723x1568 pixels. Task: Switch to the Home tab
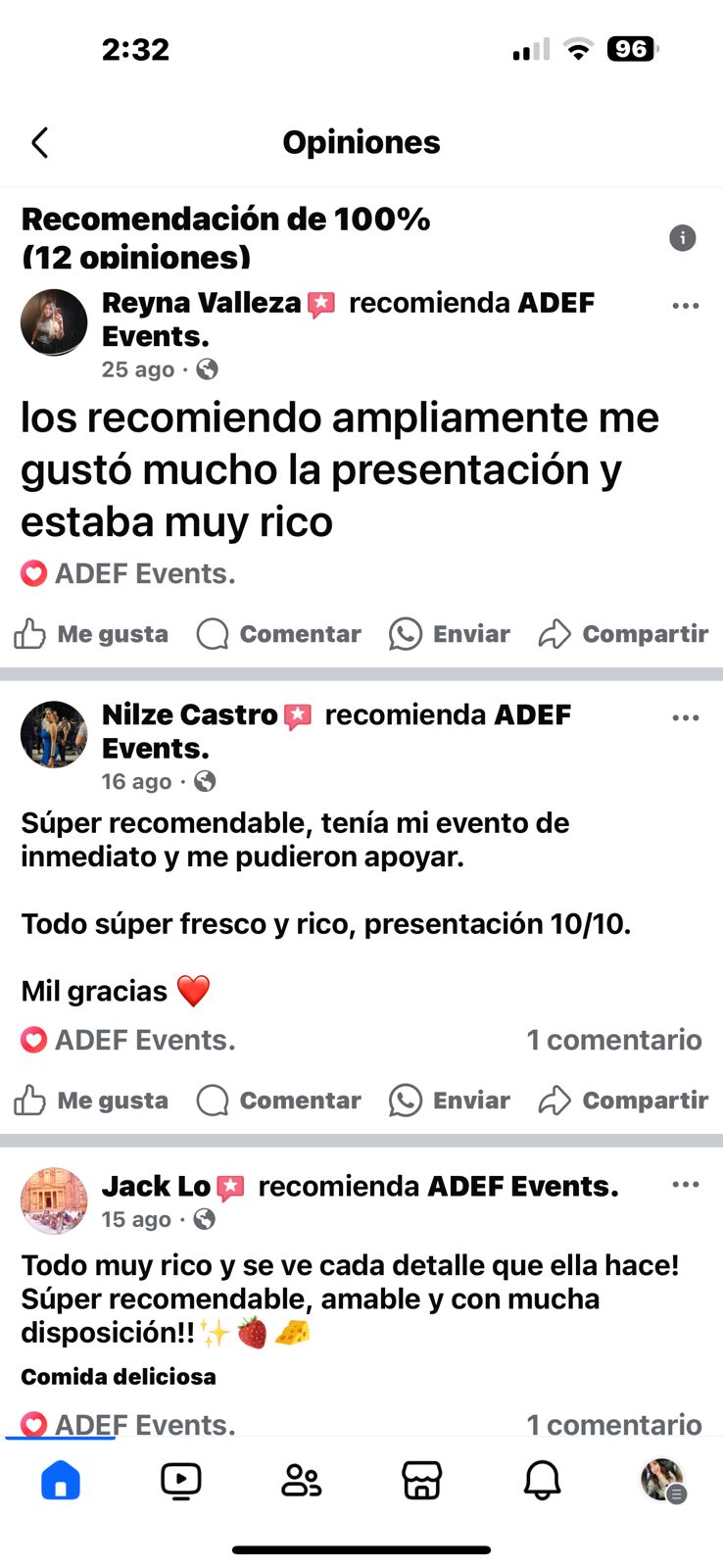click(61, 1480)
